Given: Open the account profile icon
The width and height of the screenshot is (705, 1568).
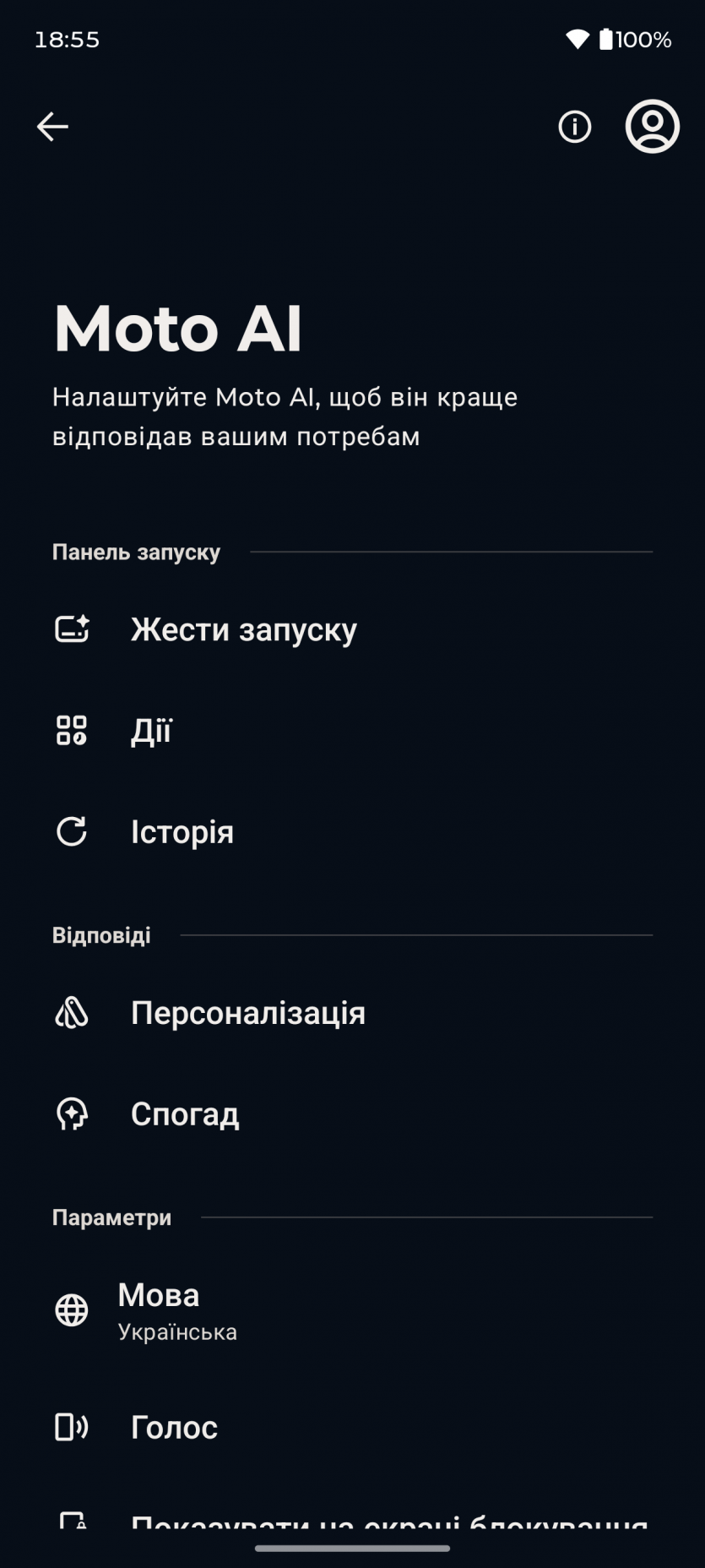Looking at the screenshot, I should tap(652, 127).
